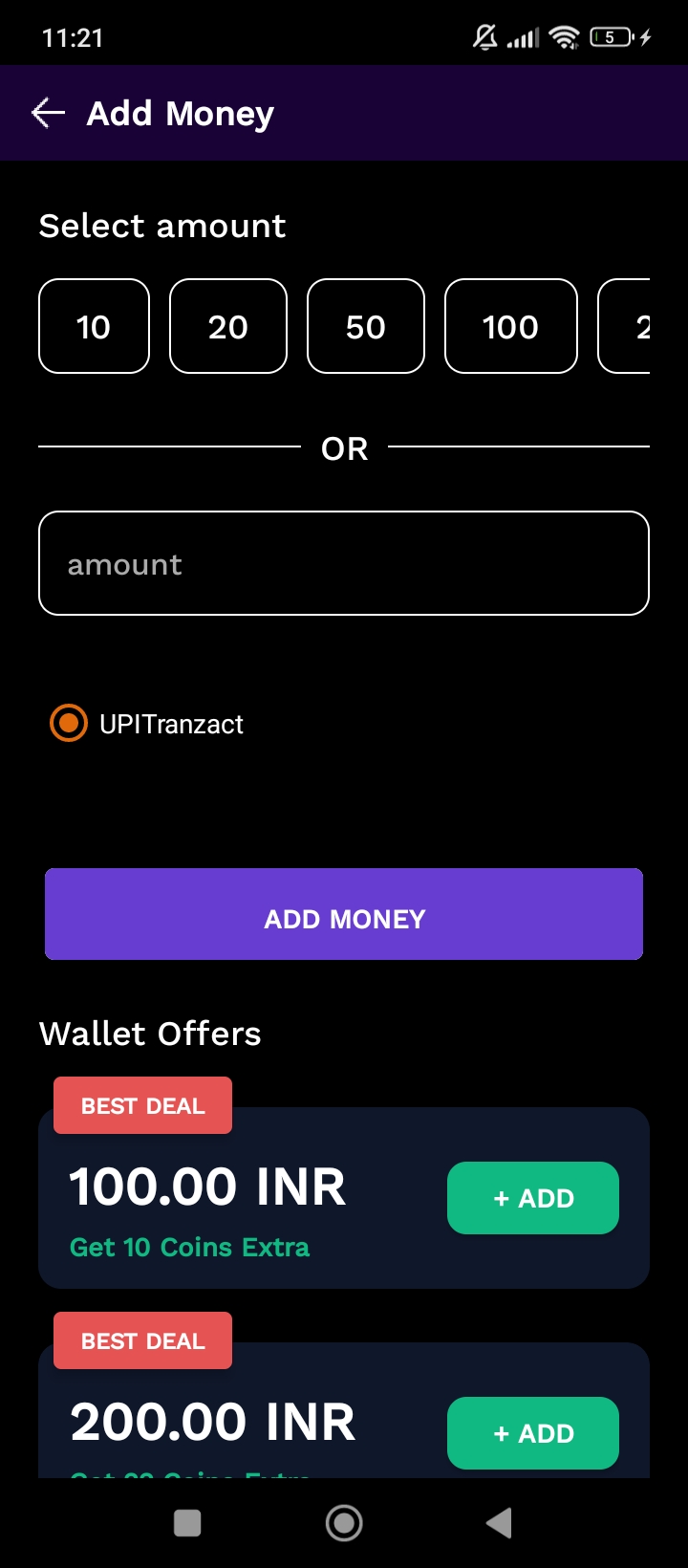Tap the custom amount input field
Image resolution: width=688 pixels, height=1568 pixels.
(344, 562)
